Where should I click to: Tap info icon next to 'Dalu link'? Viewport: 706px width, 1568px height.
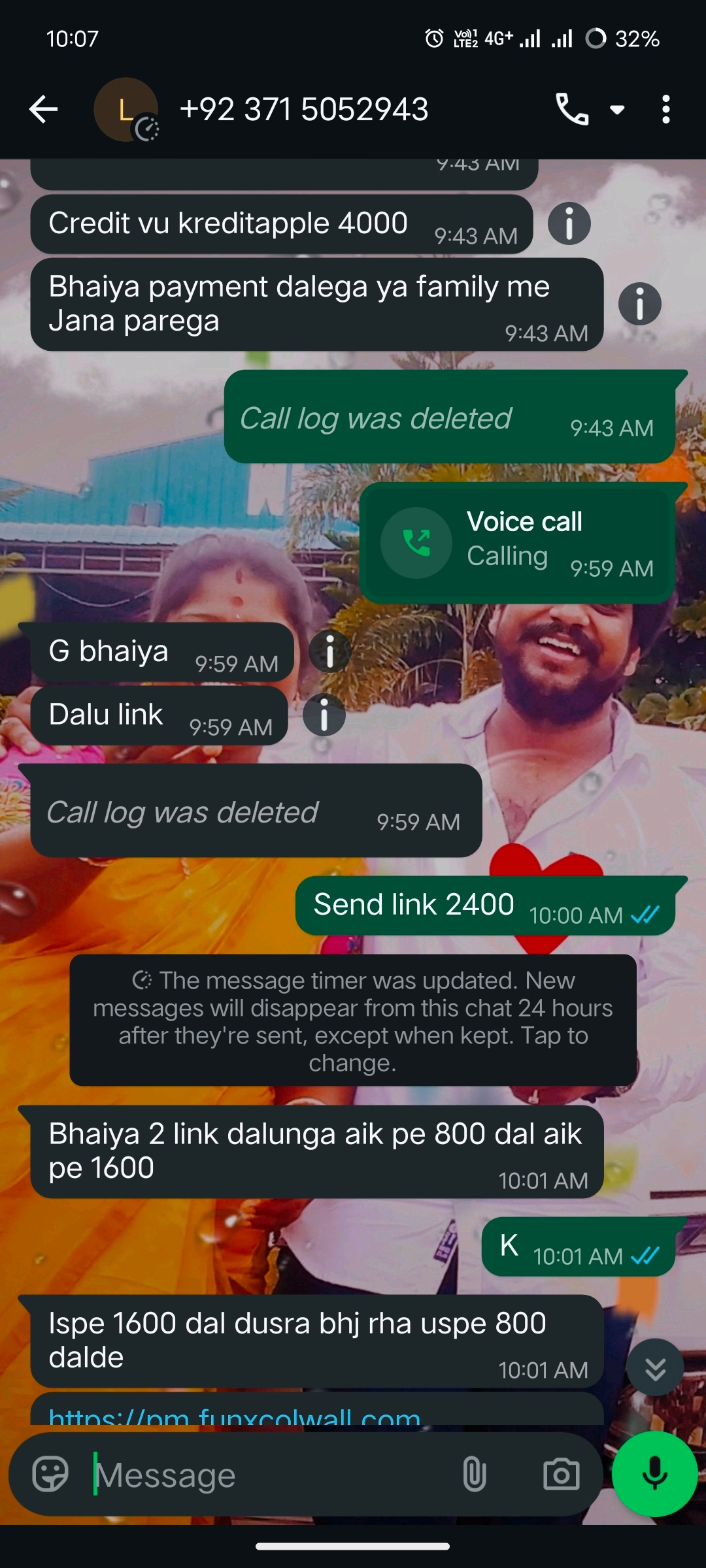(324, 715)
